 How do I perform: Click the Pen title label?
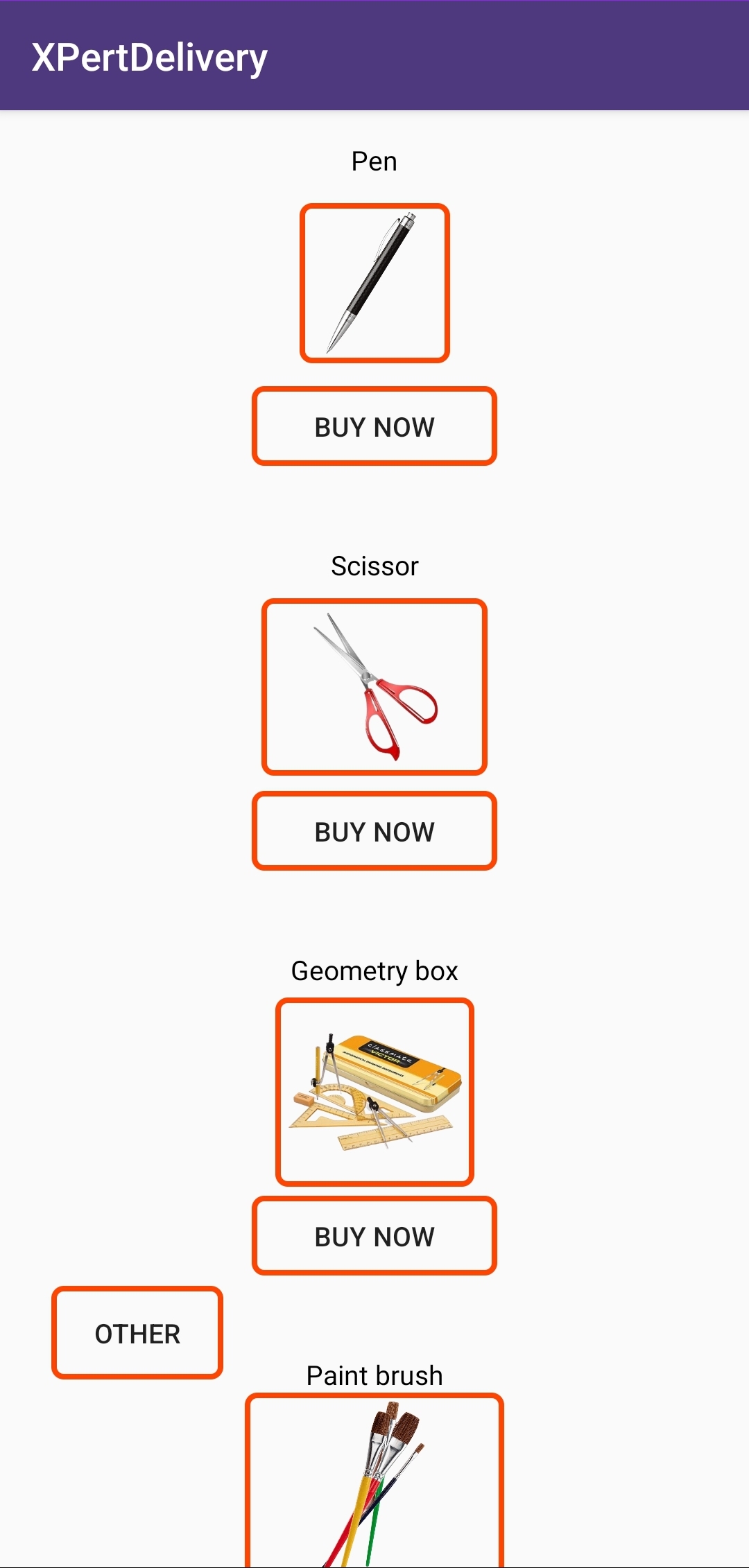point(374,160)
